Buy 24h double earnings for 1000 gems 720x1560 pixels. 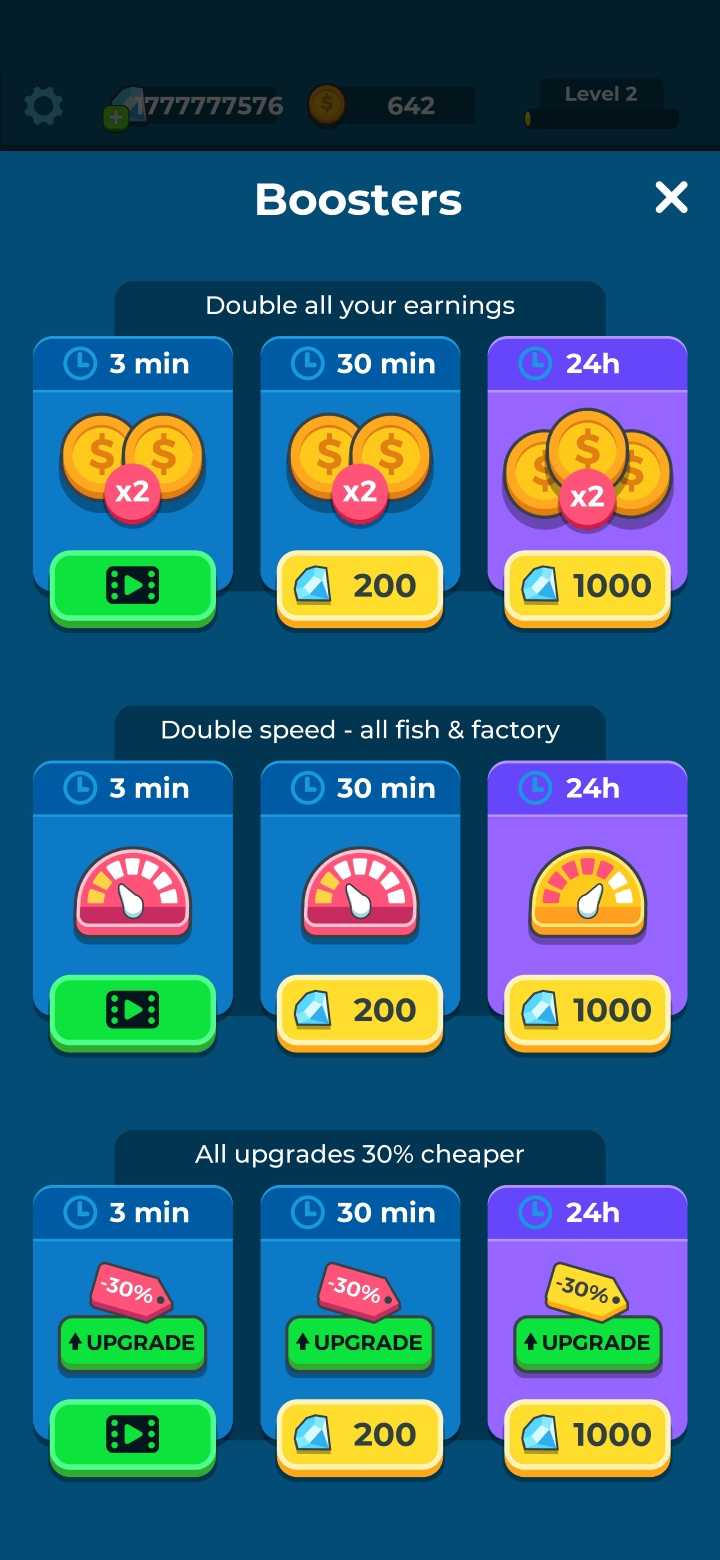[x=587, y=586]
